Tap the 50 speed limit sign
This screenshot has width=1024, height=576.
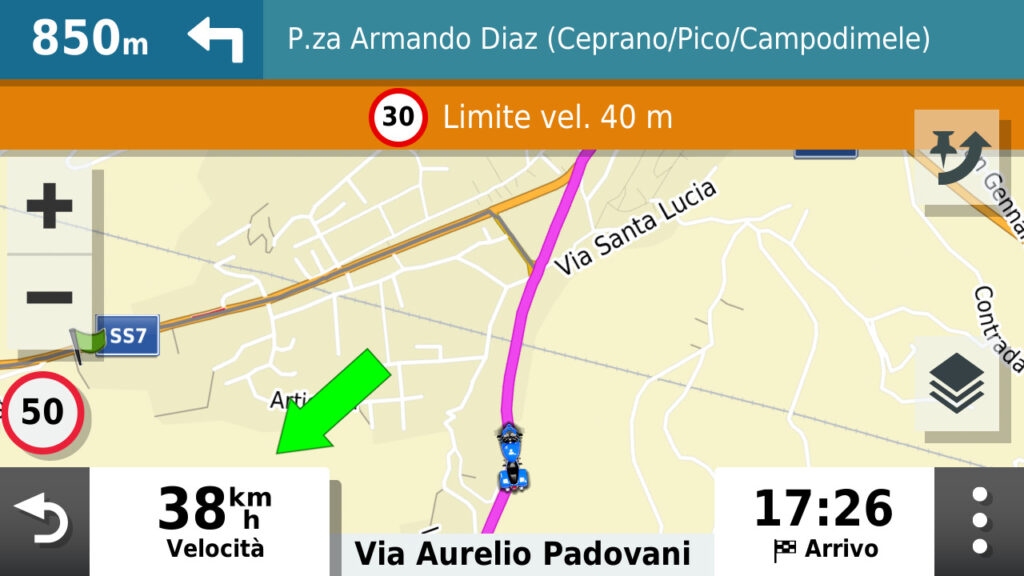point(42,412)
